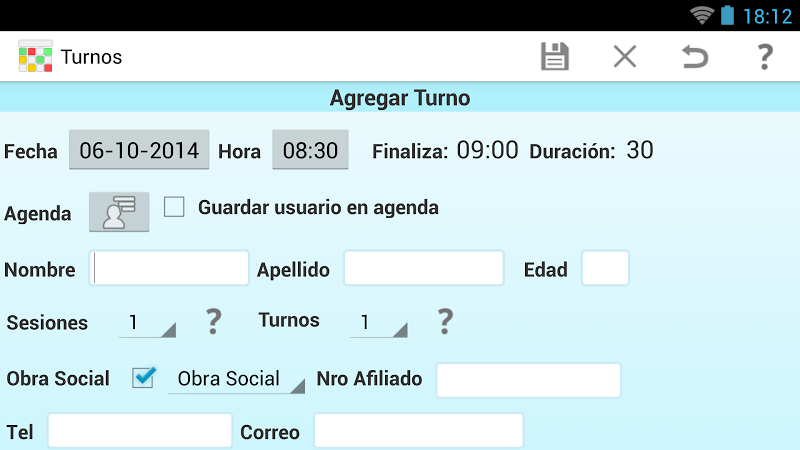The height and width of the screenshot is (450, 800).
Task: Enter the Nro Afiliado field
Action: tap(528, 380)
